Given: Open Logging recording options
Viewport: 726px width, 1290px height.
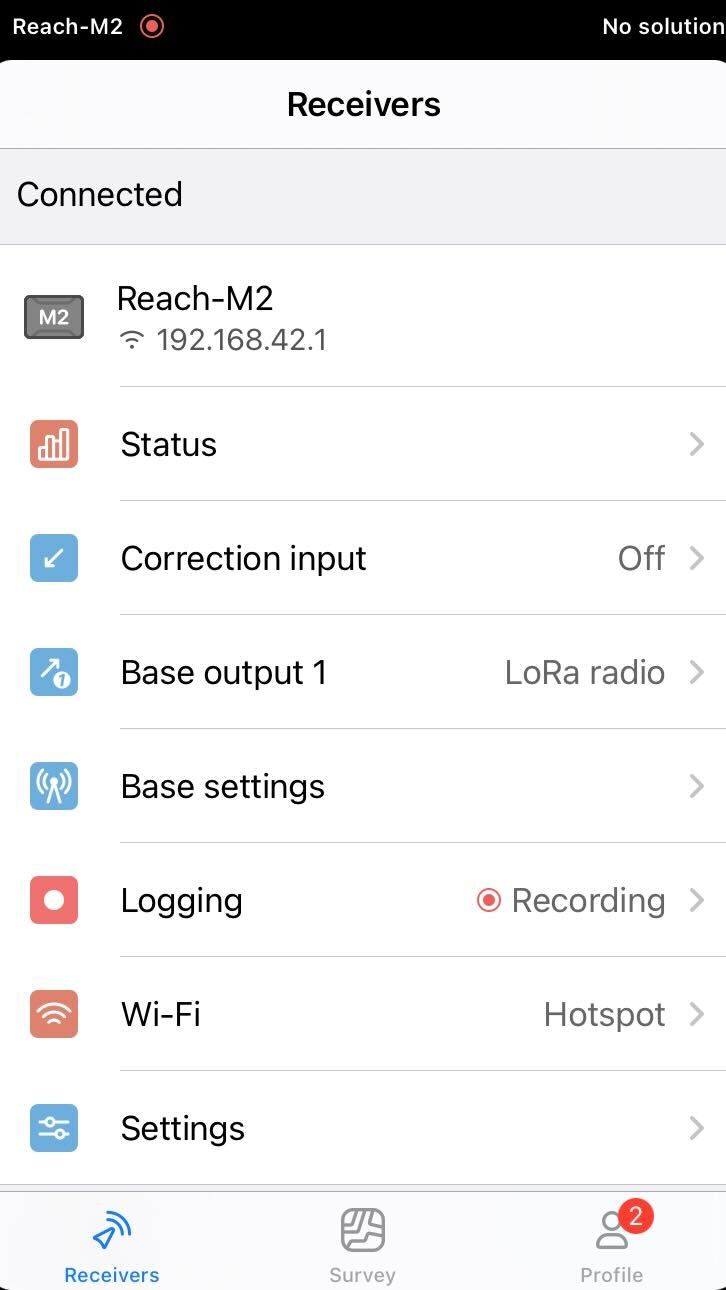Looking at the screenshot, I should (x=363, y=900).
